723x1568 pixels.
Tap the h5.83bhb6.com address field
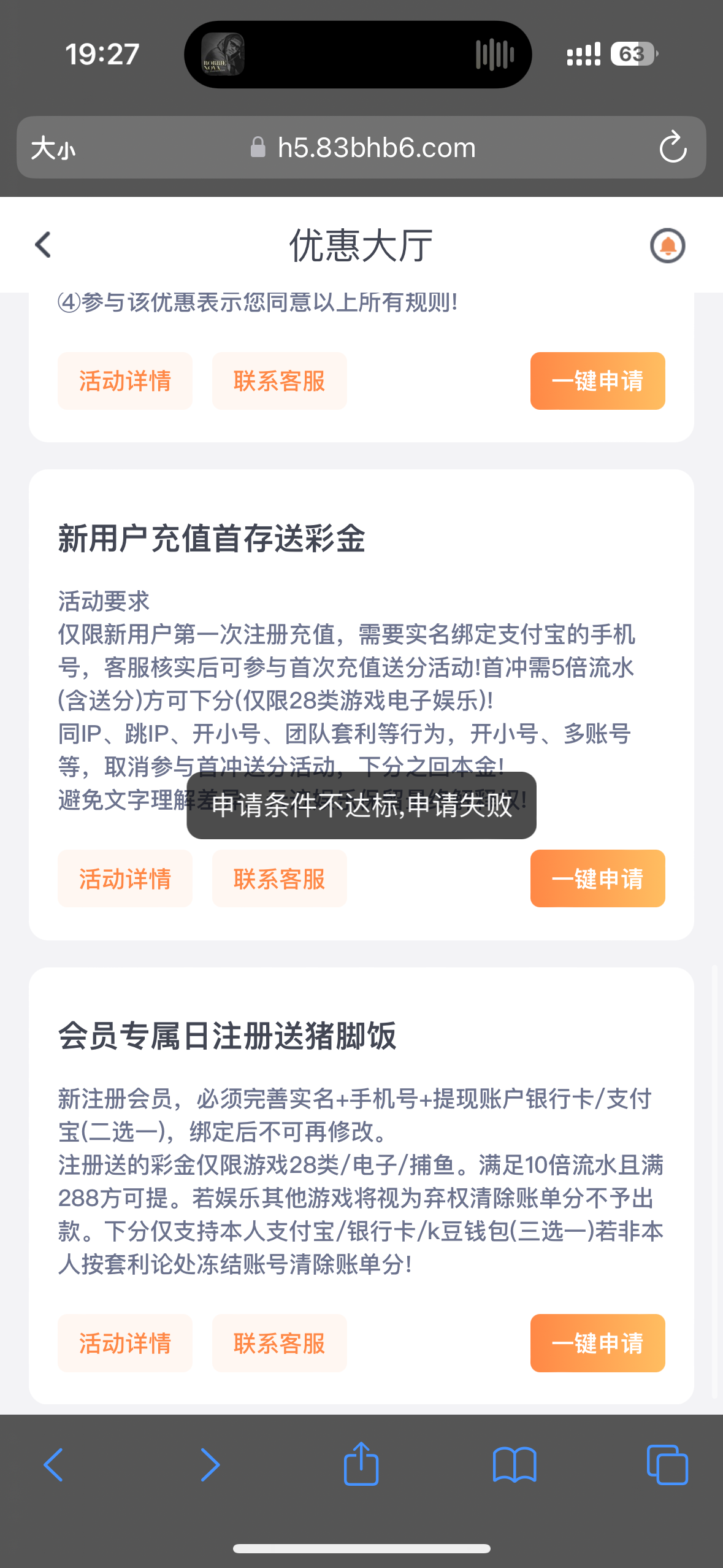362,147
